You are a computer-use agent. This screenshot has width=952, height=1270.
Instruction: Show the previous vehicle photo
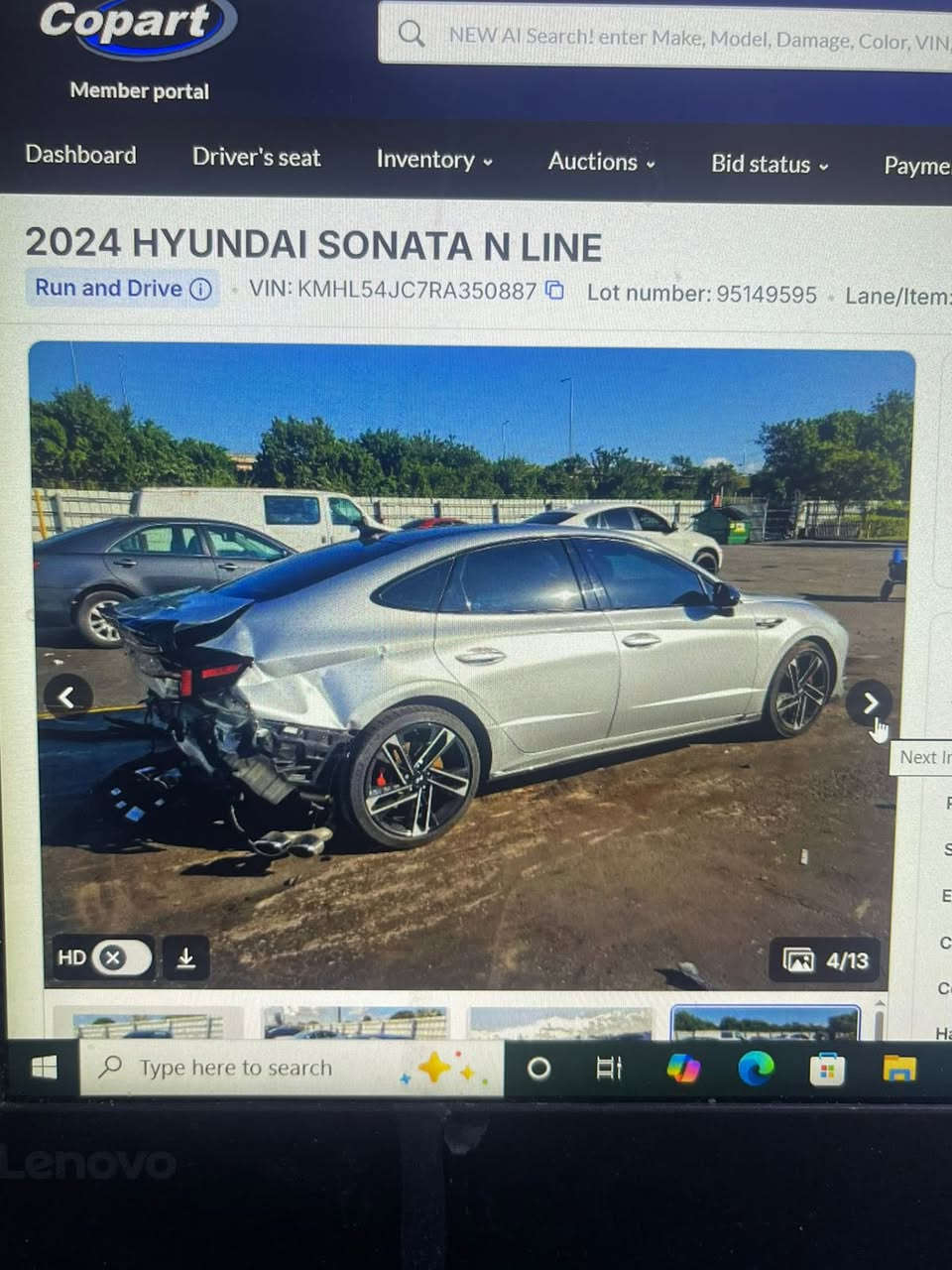(x=67, y=698)
